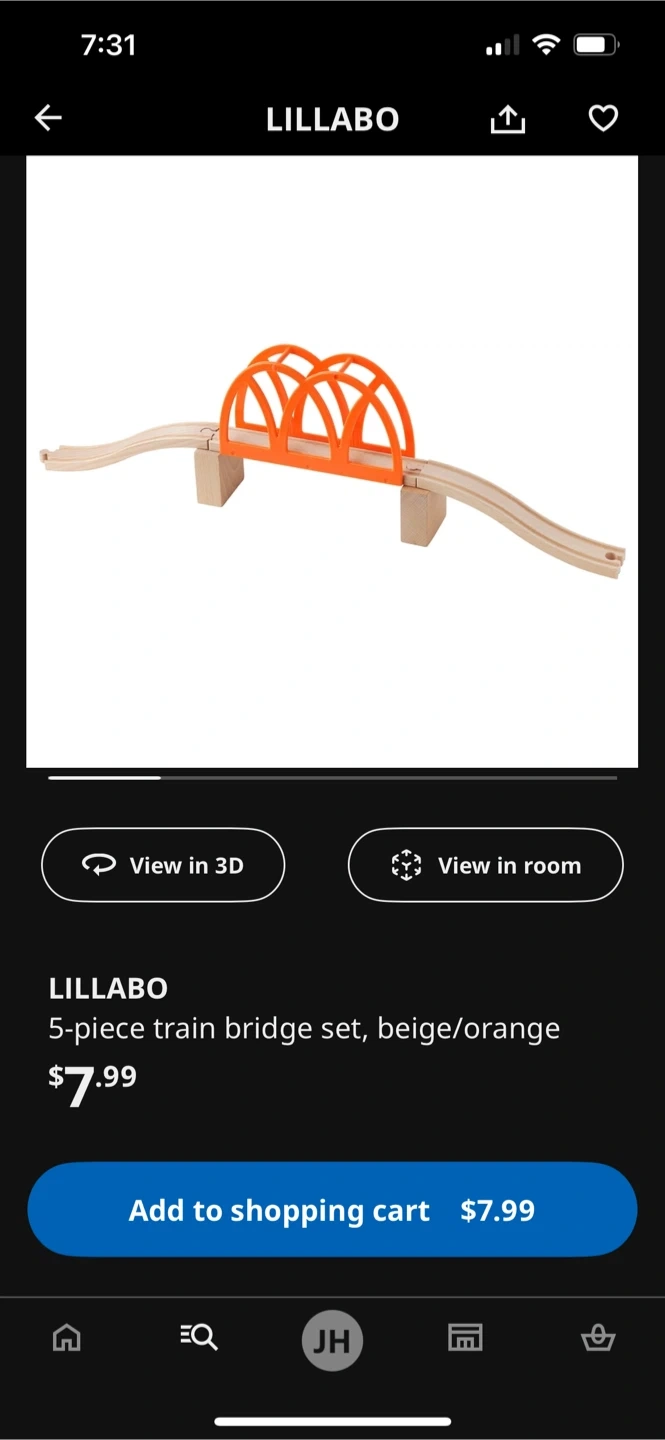Go back using the arrow icon
Screen dimensions: 665x1440
coord(48,119)
